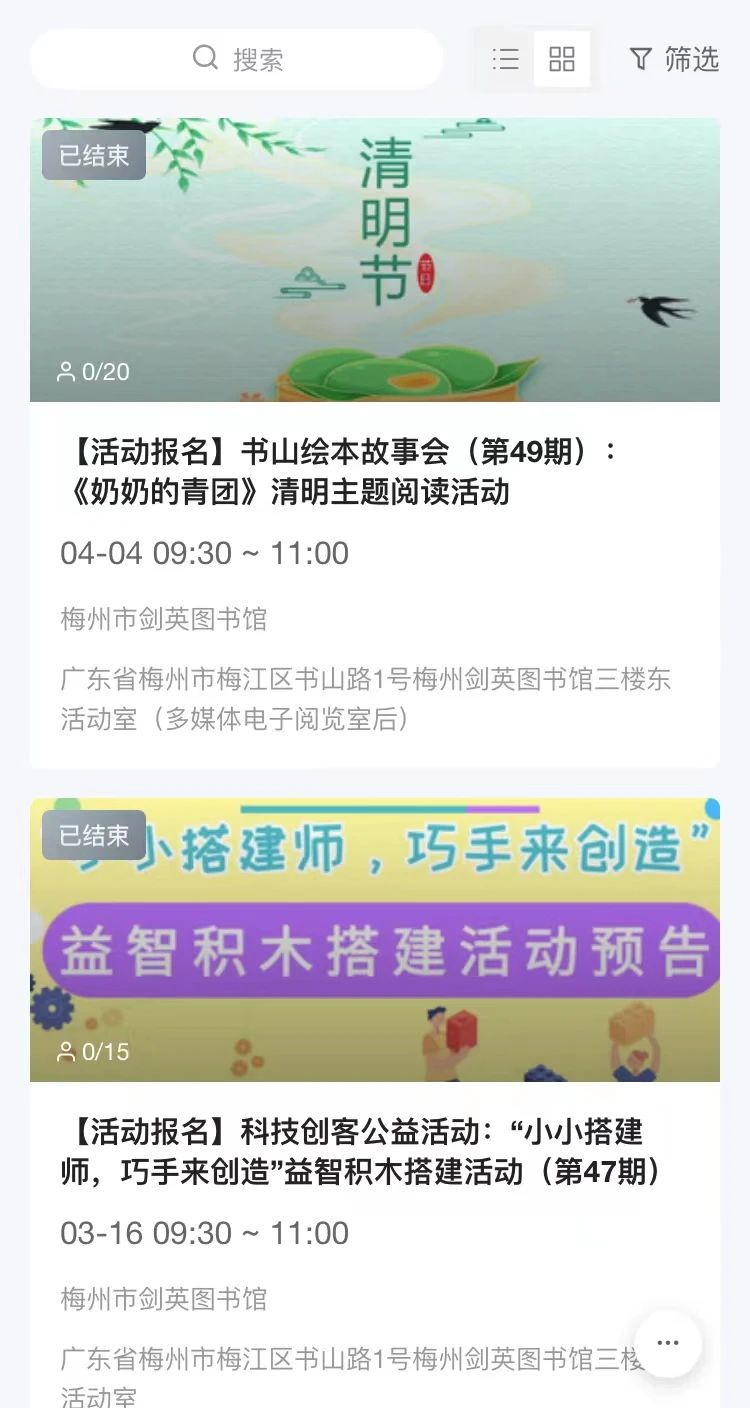Open the 筛选 filter options
The image size is (750, 1408).
(675, 59)
